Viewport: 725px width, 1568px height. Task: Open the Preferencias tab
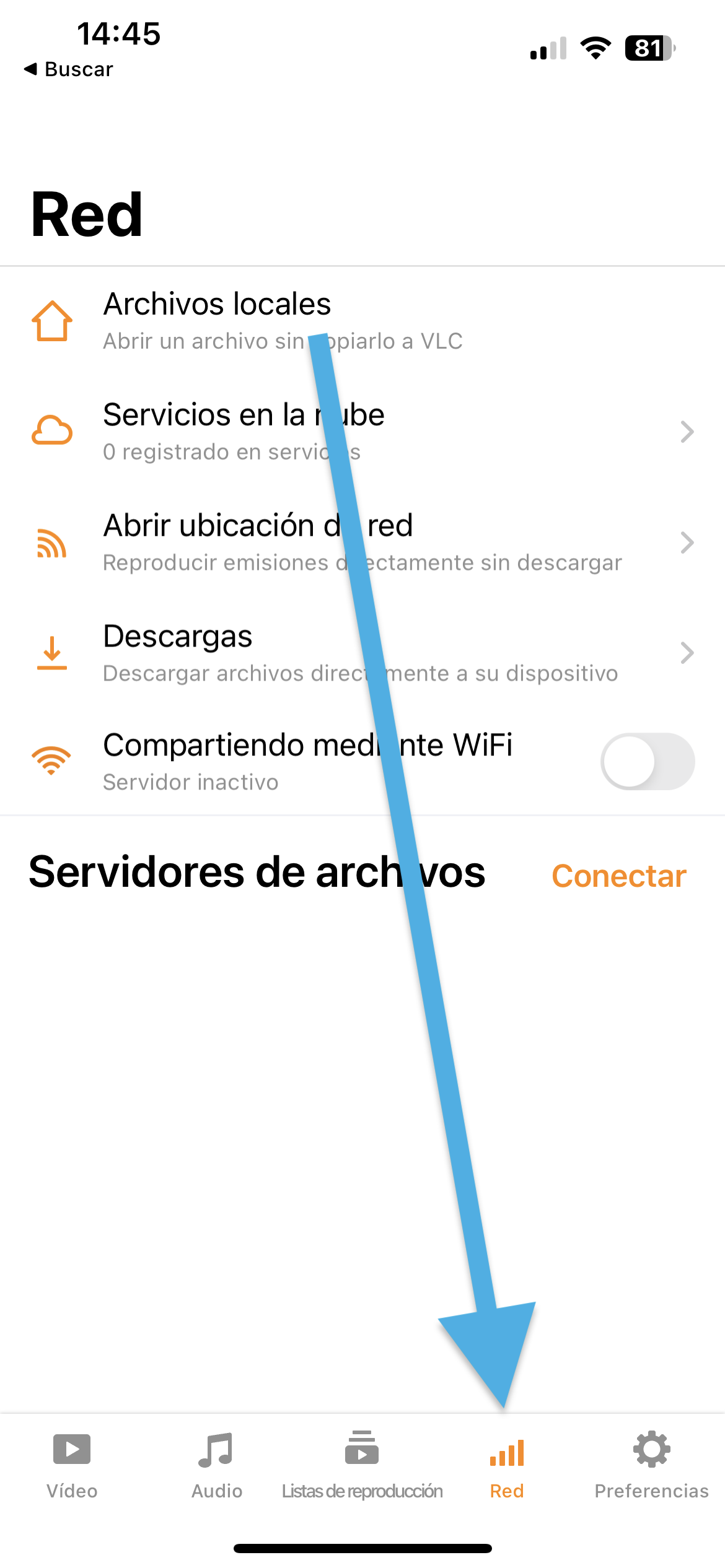click(x=651, y=1465)
